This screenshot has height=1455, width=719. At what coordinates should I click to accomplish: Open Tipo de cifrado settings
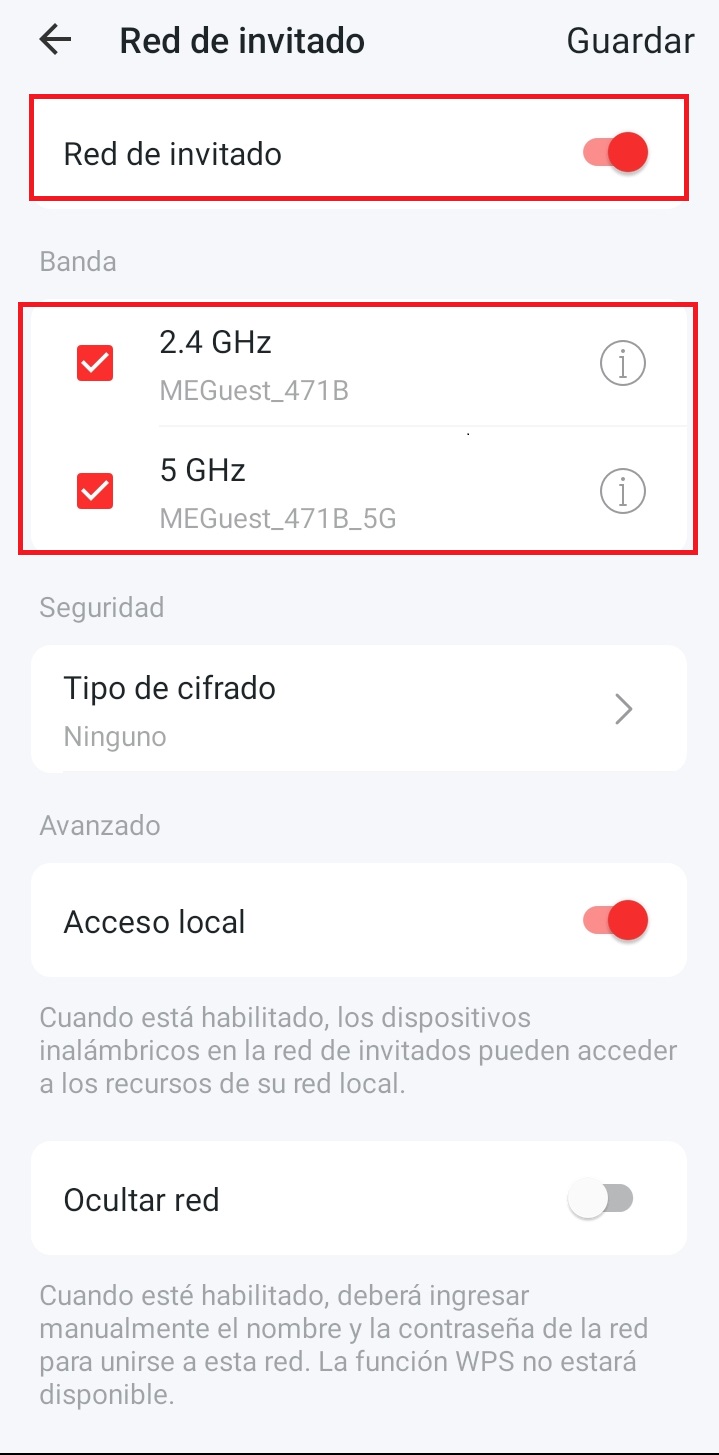click(x=358, y=709)
